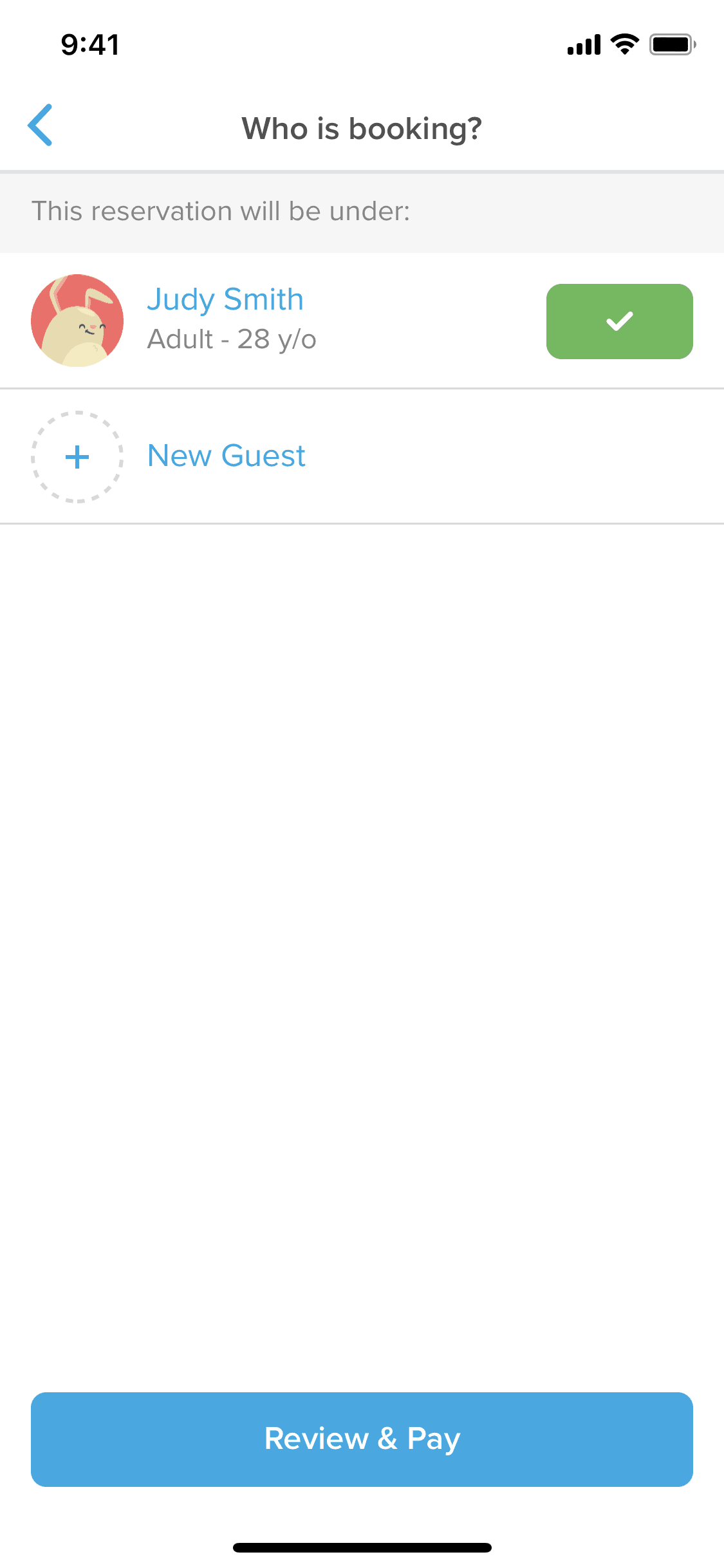Go back using the blue arrow
The width and height of the screenshot is (724, 1568).
pos(40,126)
